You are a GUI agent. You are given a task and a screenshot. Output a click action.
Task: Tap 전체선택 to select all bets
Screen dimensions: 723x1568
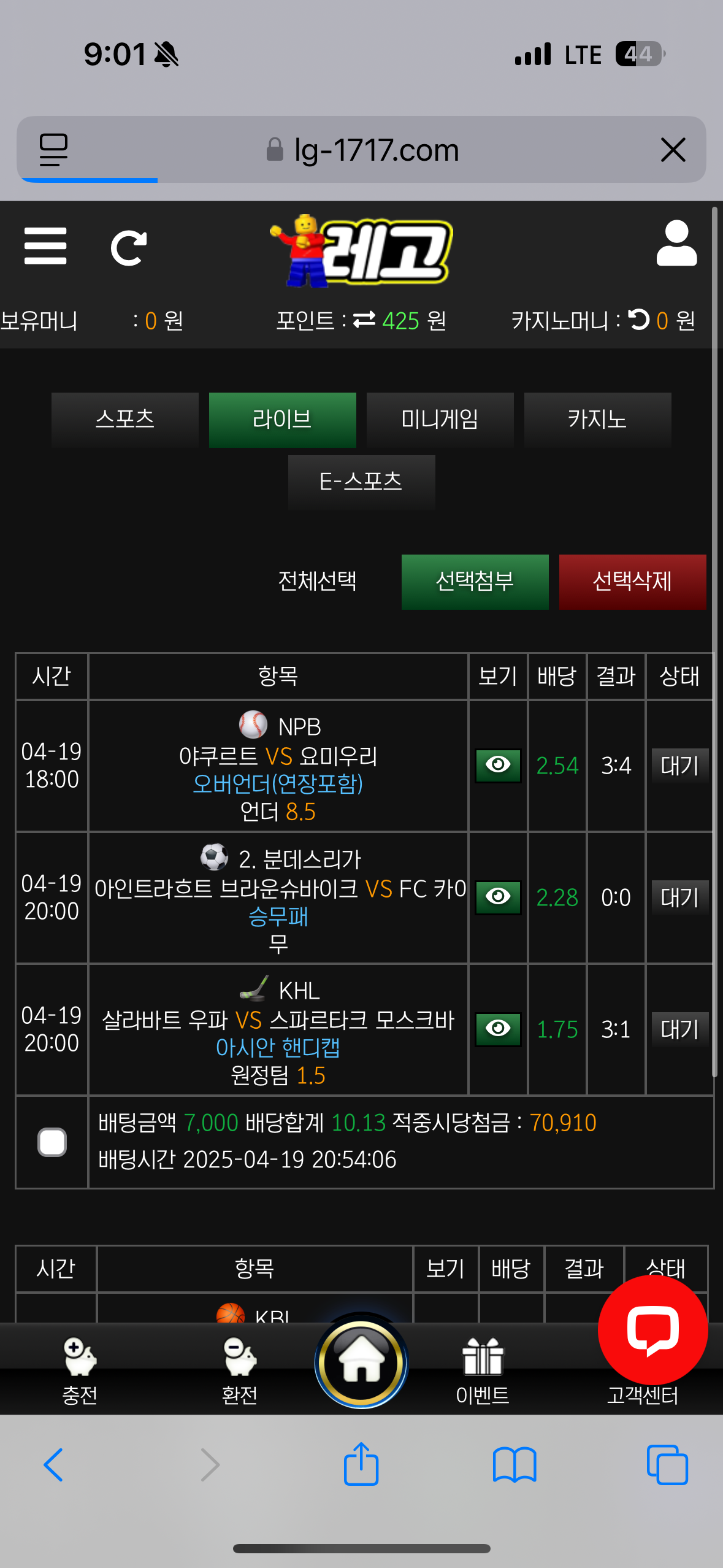[x=317, y=581]
